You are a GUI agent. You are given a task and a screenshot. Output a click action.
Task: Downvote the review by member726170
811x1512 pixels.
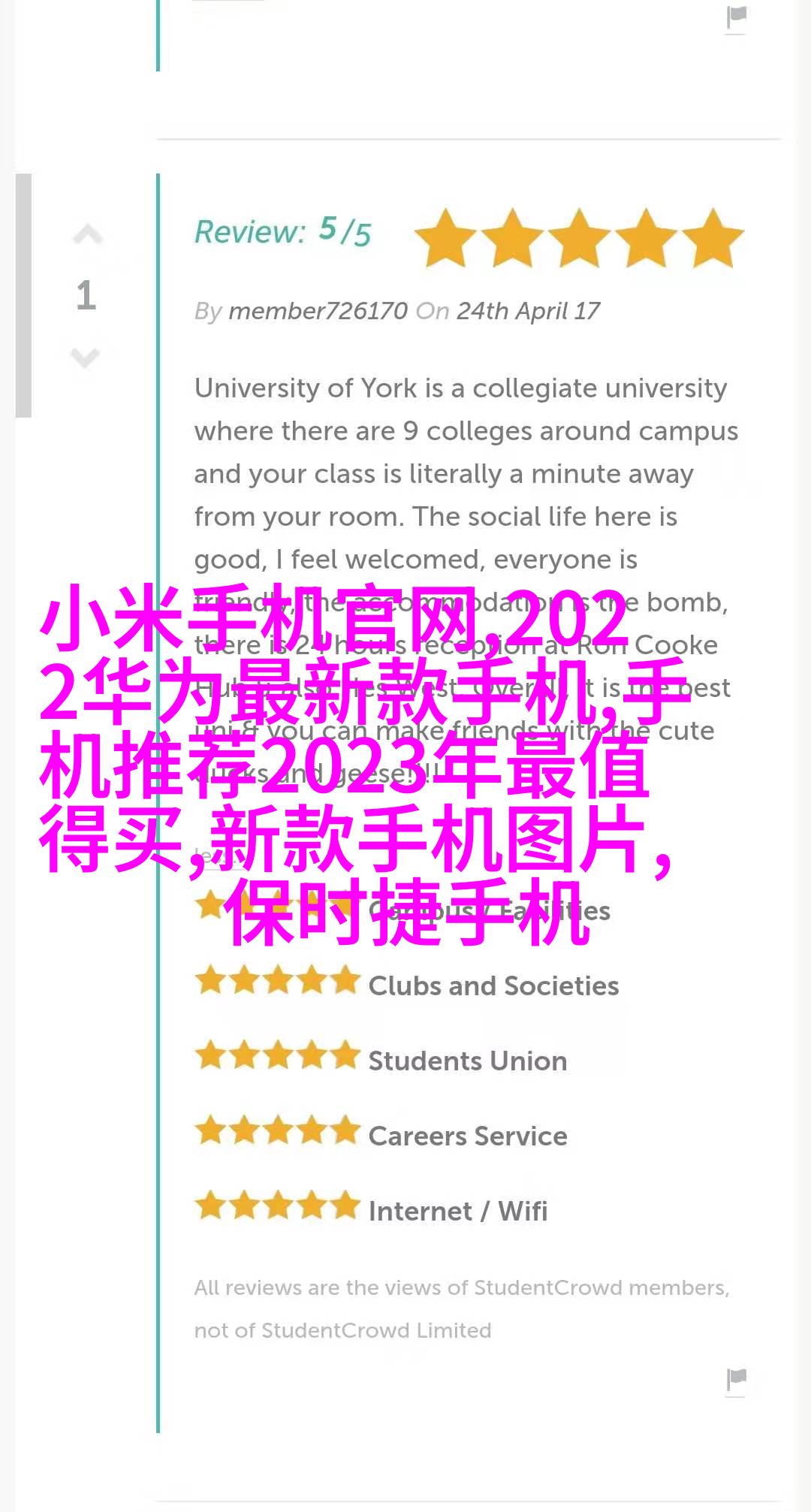[86, 358]
